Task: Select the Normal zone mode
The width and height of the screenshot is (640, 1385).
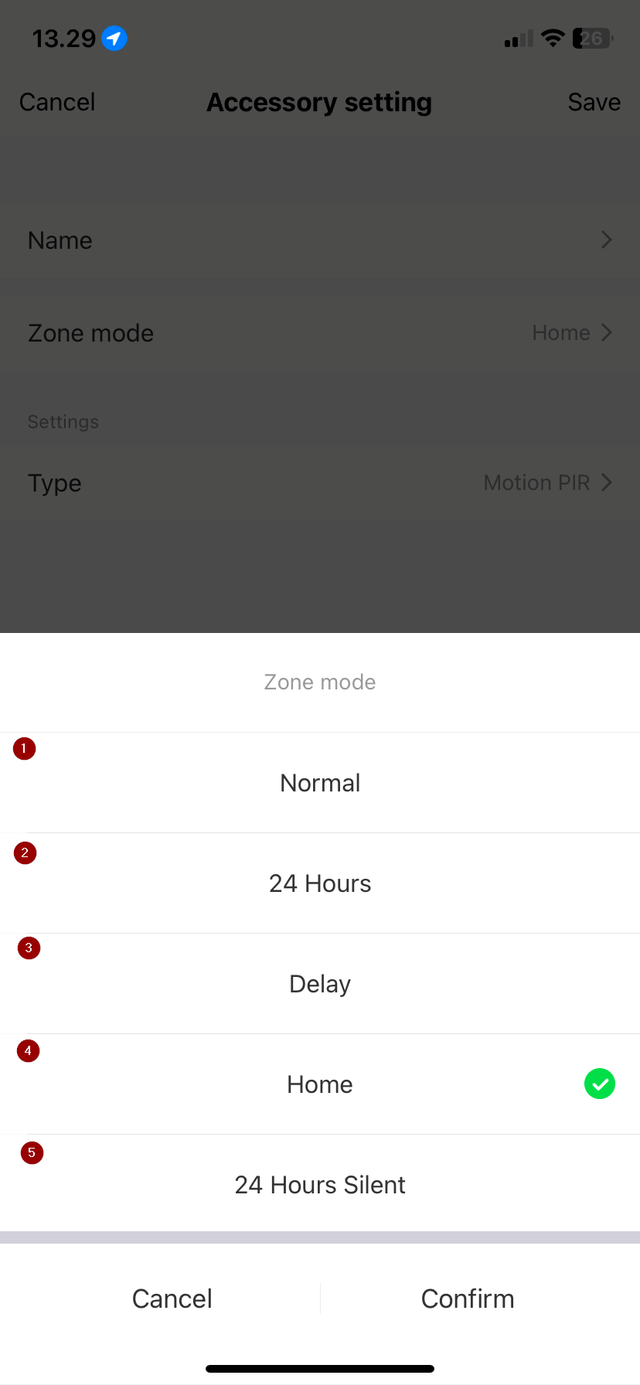Action: [x=320, y=783]
